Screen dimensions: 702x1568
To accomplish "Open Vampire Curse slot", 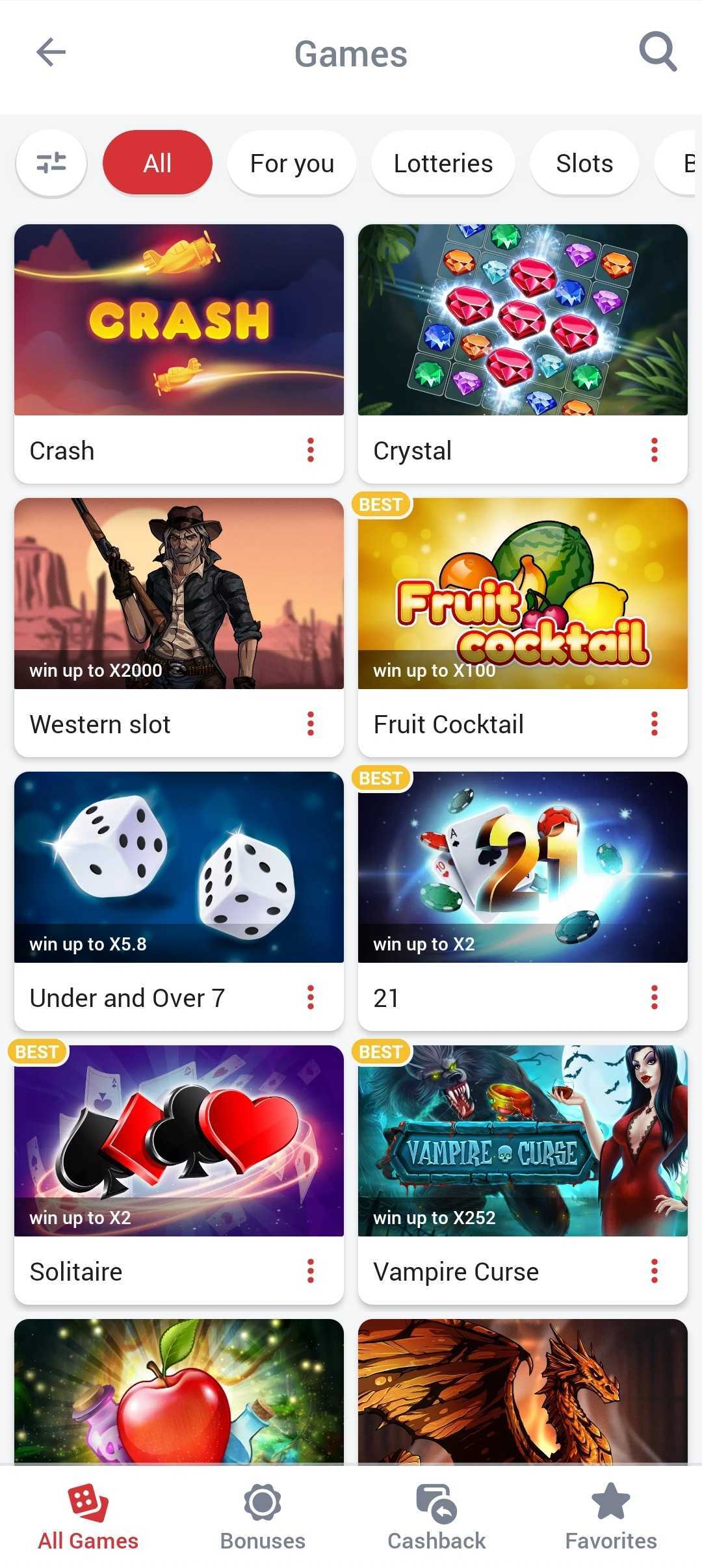I will [x=523, y=1140].
